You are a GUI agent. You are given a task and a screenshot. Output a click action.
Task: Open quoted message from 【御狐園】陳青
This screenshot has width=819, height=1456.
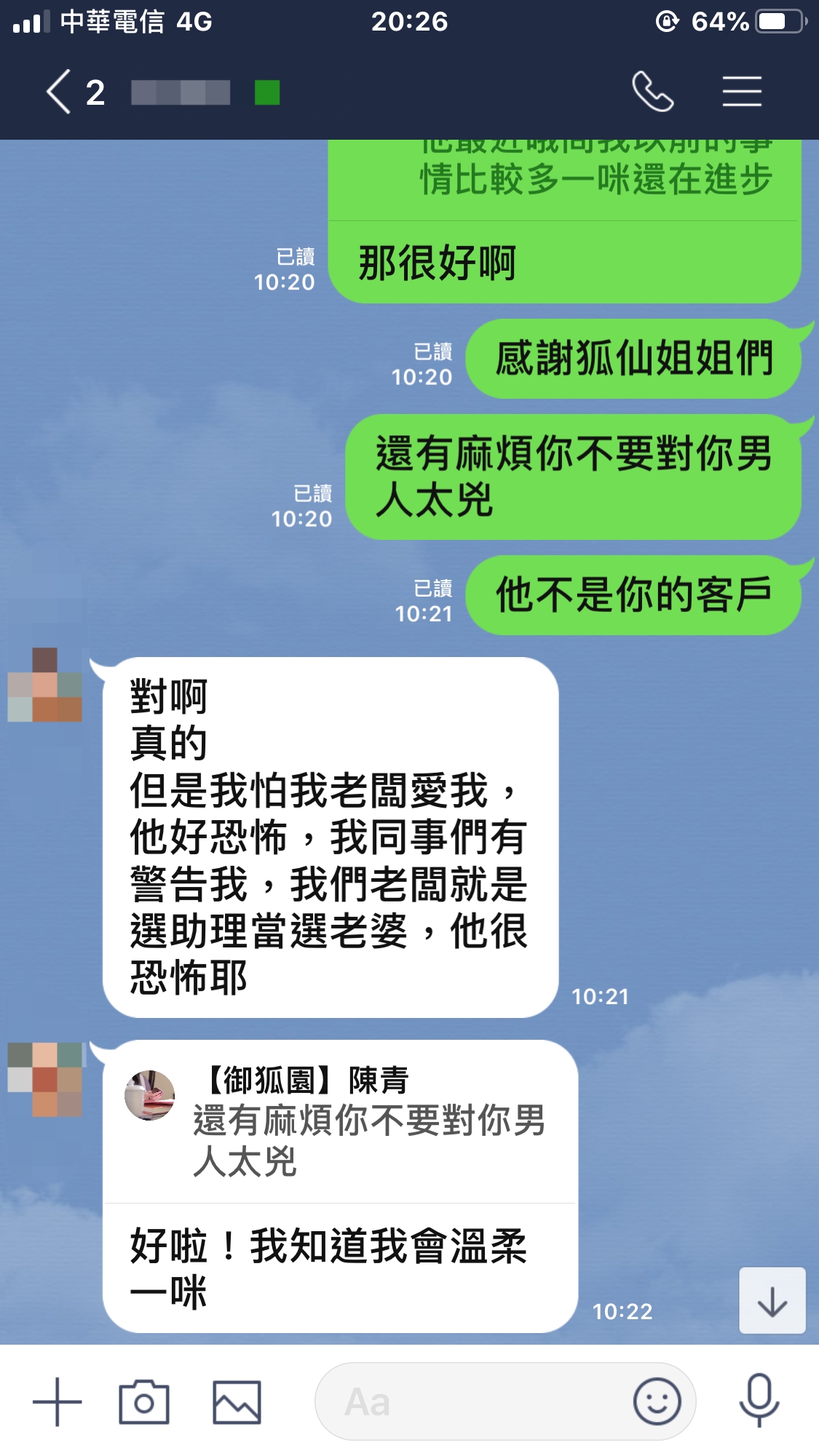pos(340,1121)
